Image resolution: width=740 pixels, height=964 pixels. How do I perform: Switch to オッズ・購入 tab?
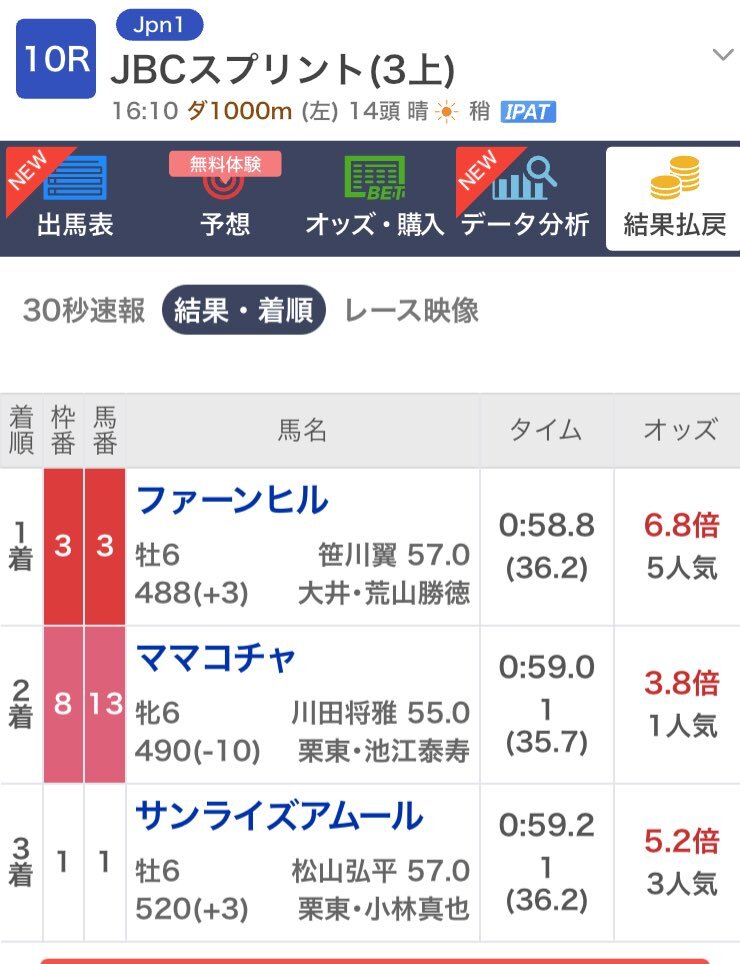point(375,197)
